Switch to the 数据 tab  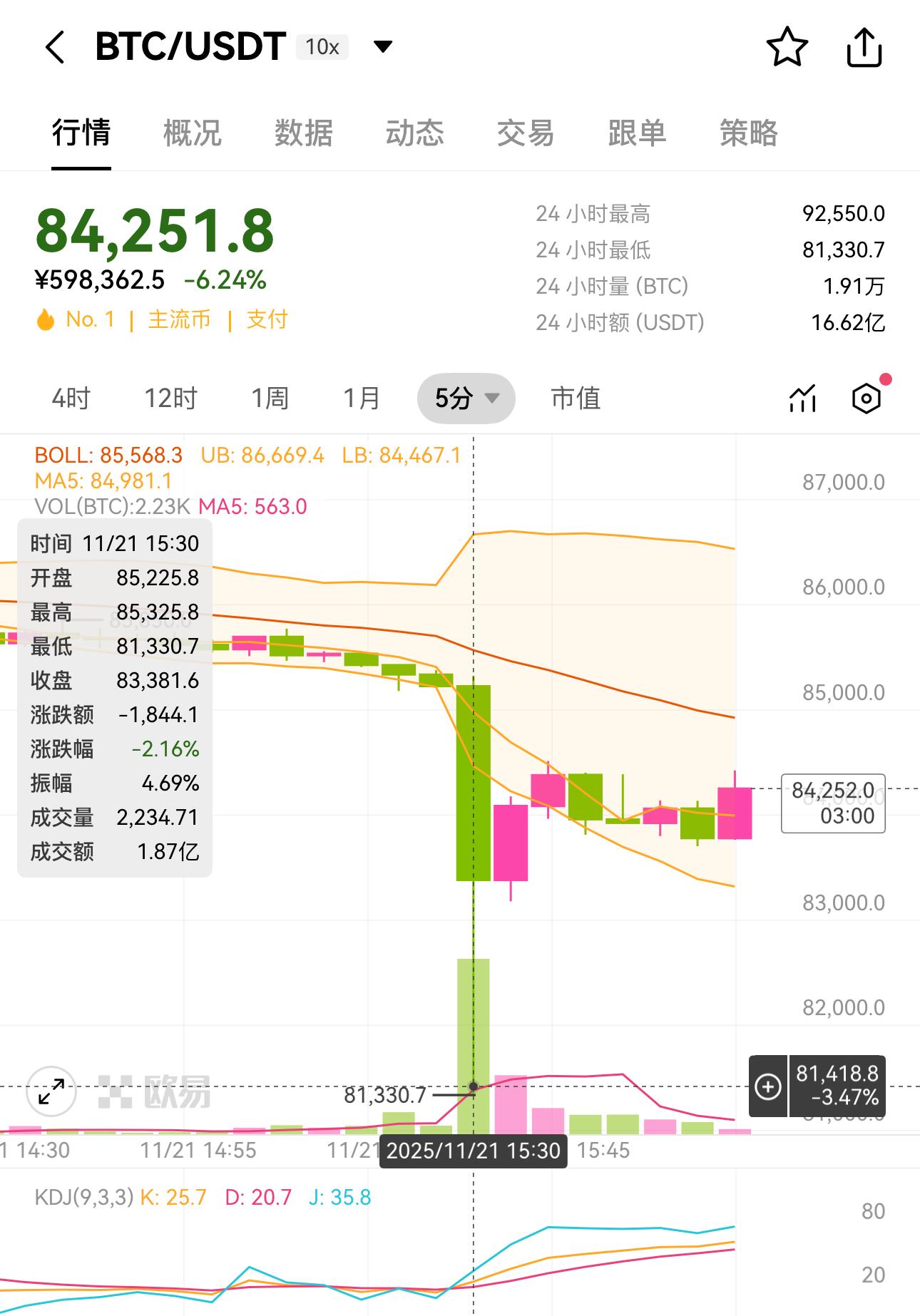(x=304, y=133)
